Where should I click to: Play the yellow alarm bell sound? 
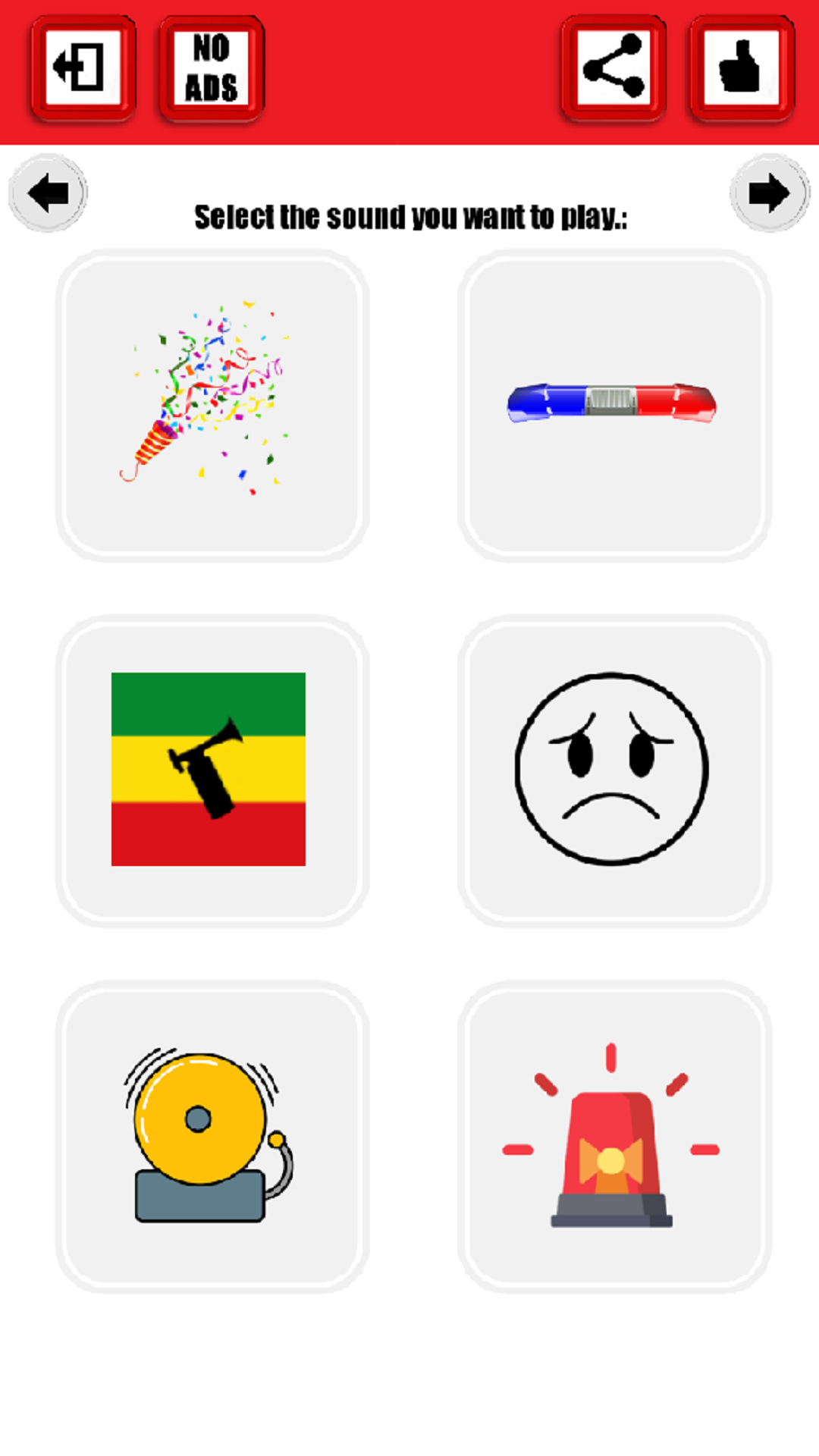click(212, 1136)
